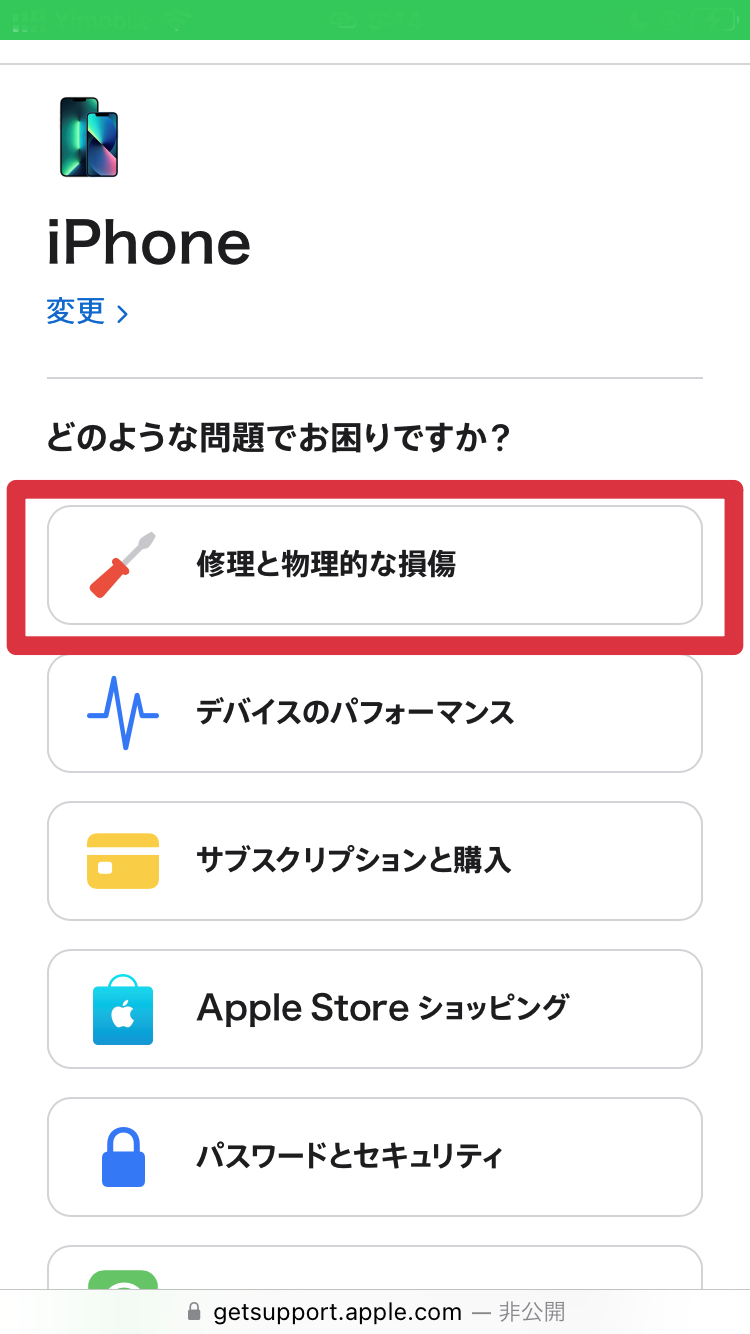Select パスワードとセキュリティ topic
Image resolution: width=750 pixels, height=1334 pixels.
[375, 1157]
